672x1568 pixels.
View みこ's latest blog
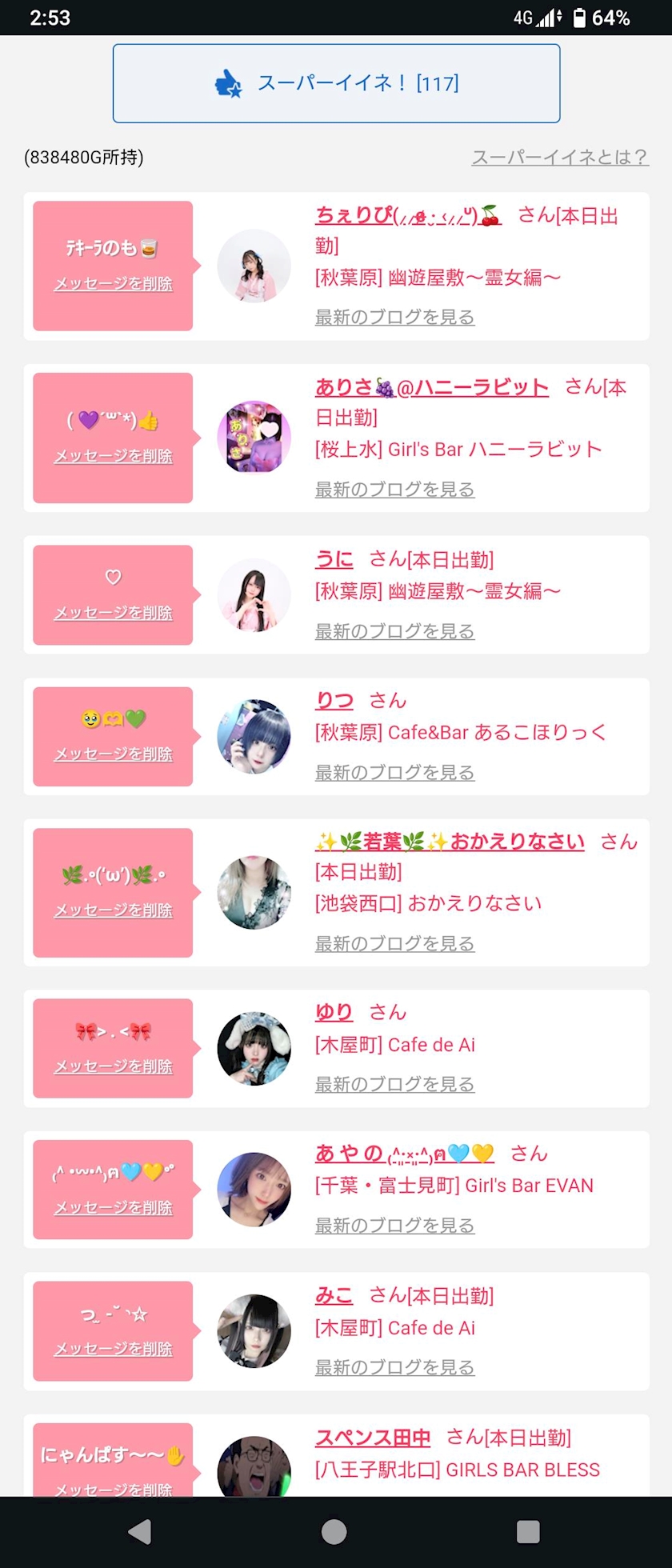point(394,1368)
